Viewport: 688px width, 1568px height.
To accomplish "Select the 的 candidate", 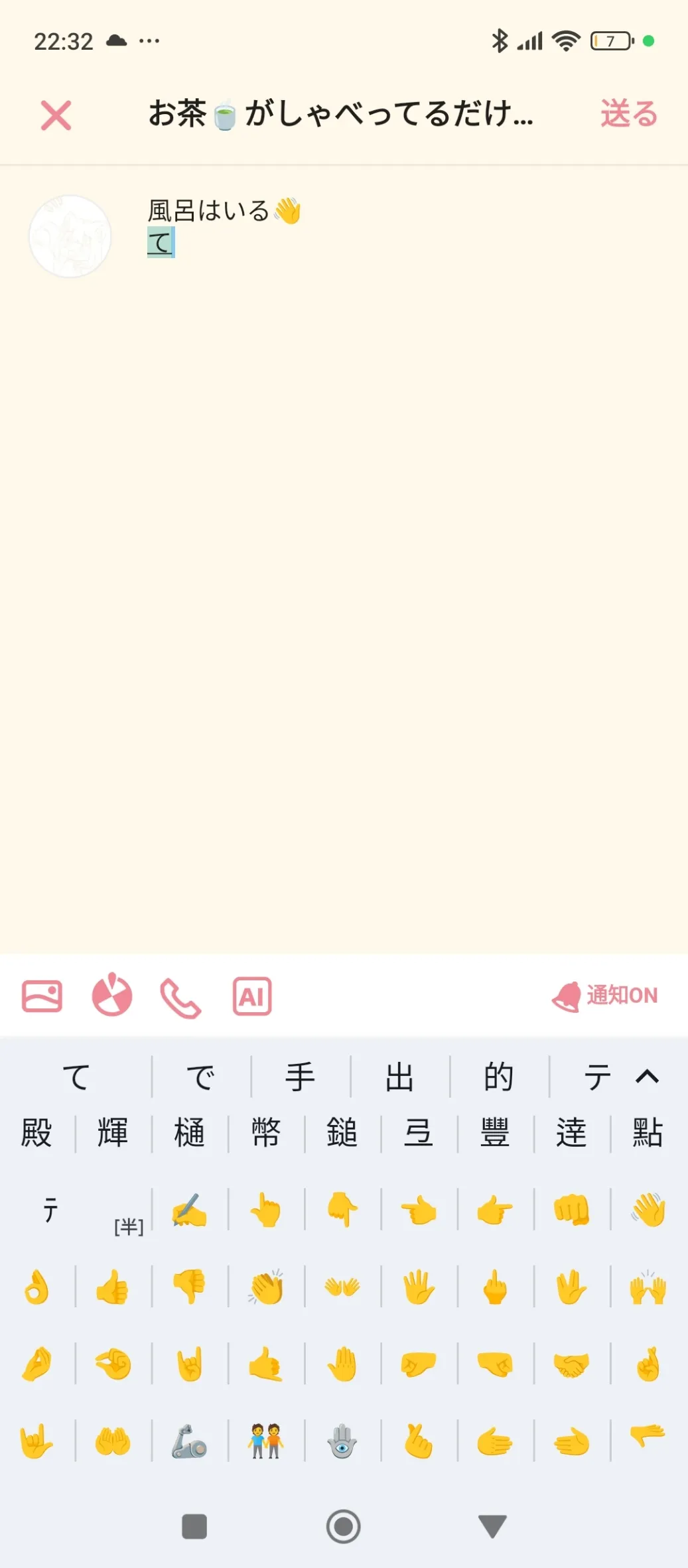I will click(x=499, y=1077).
